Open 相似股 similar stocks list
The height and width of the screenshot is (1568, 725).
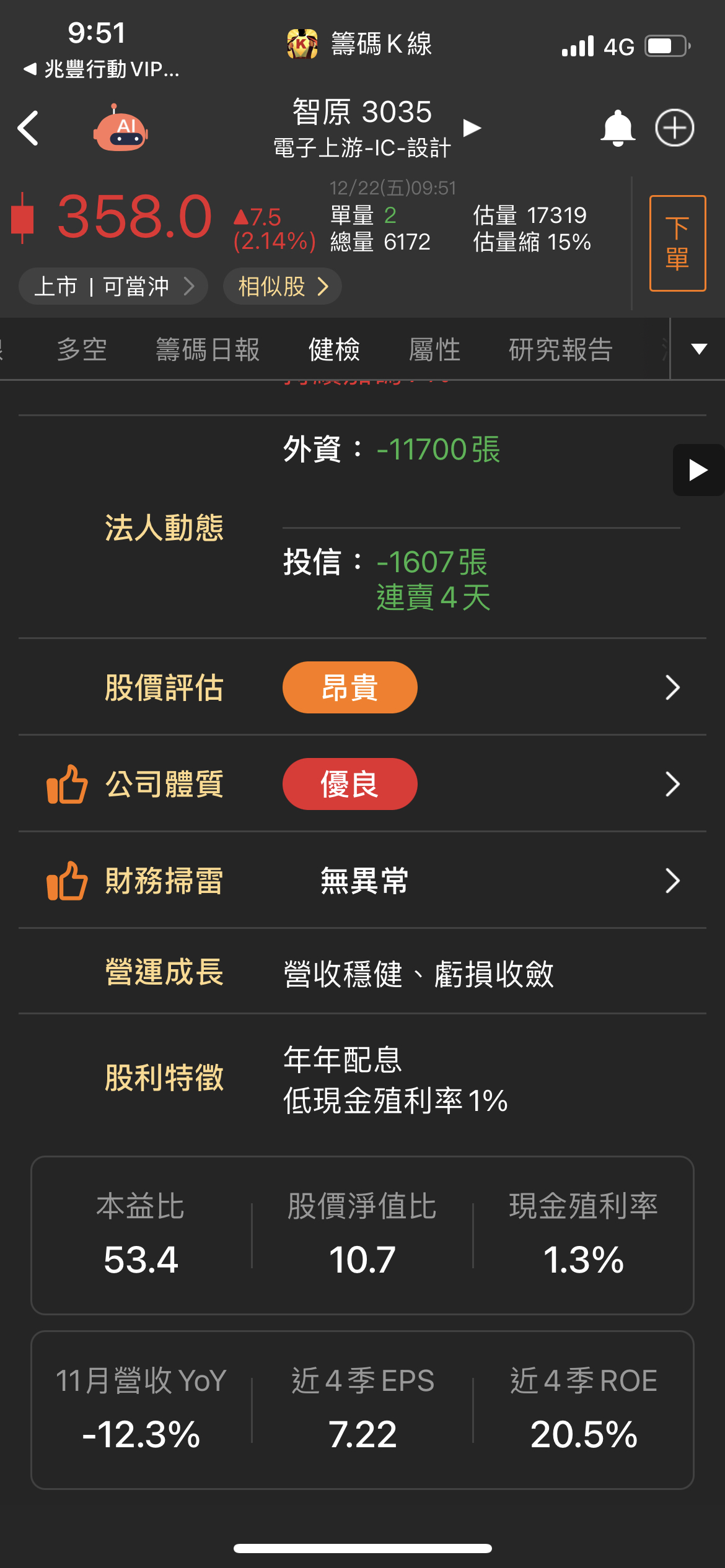tap(282, 286)
